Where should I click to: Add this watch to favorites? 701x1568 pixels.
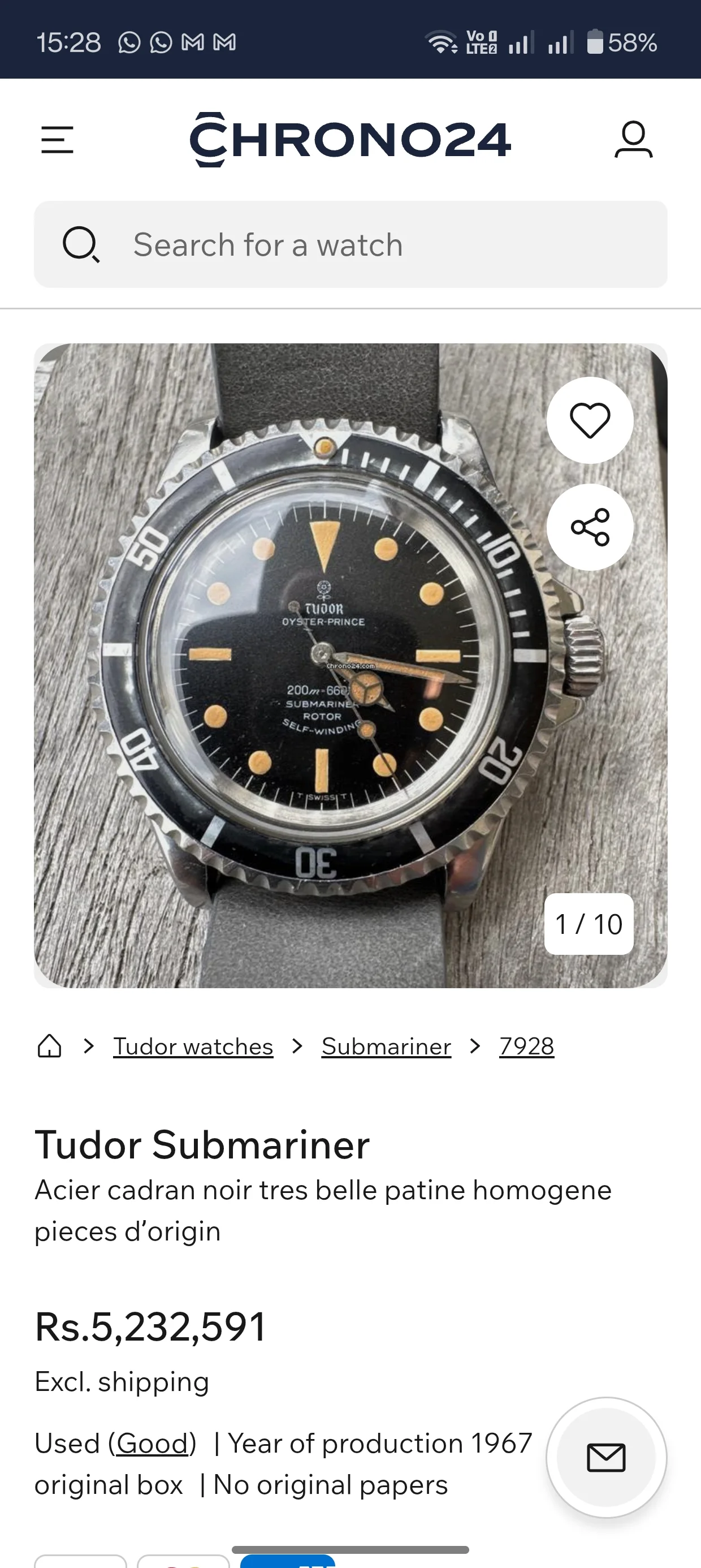(590, 420)
